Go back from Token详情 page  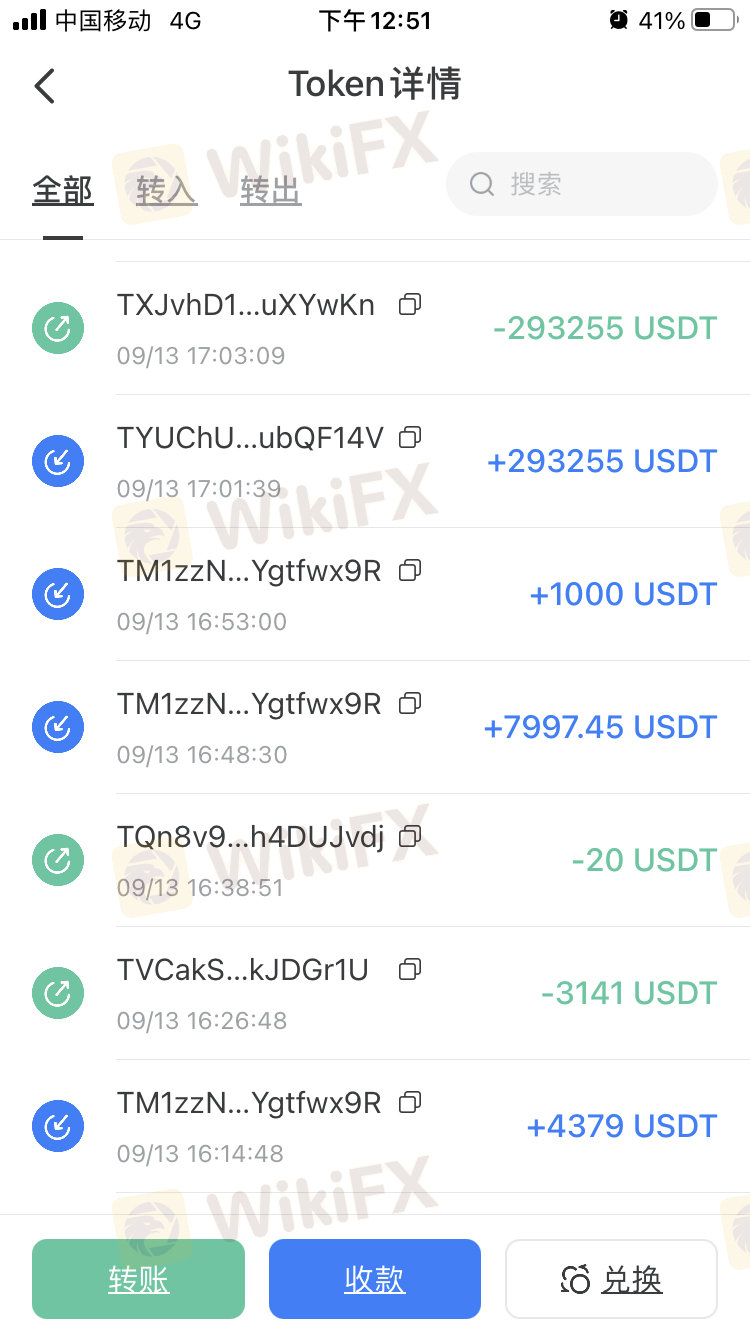tap(45, 86)
